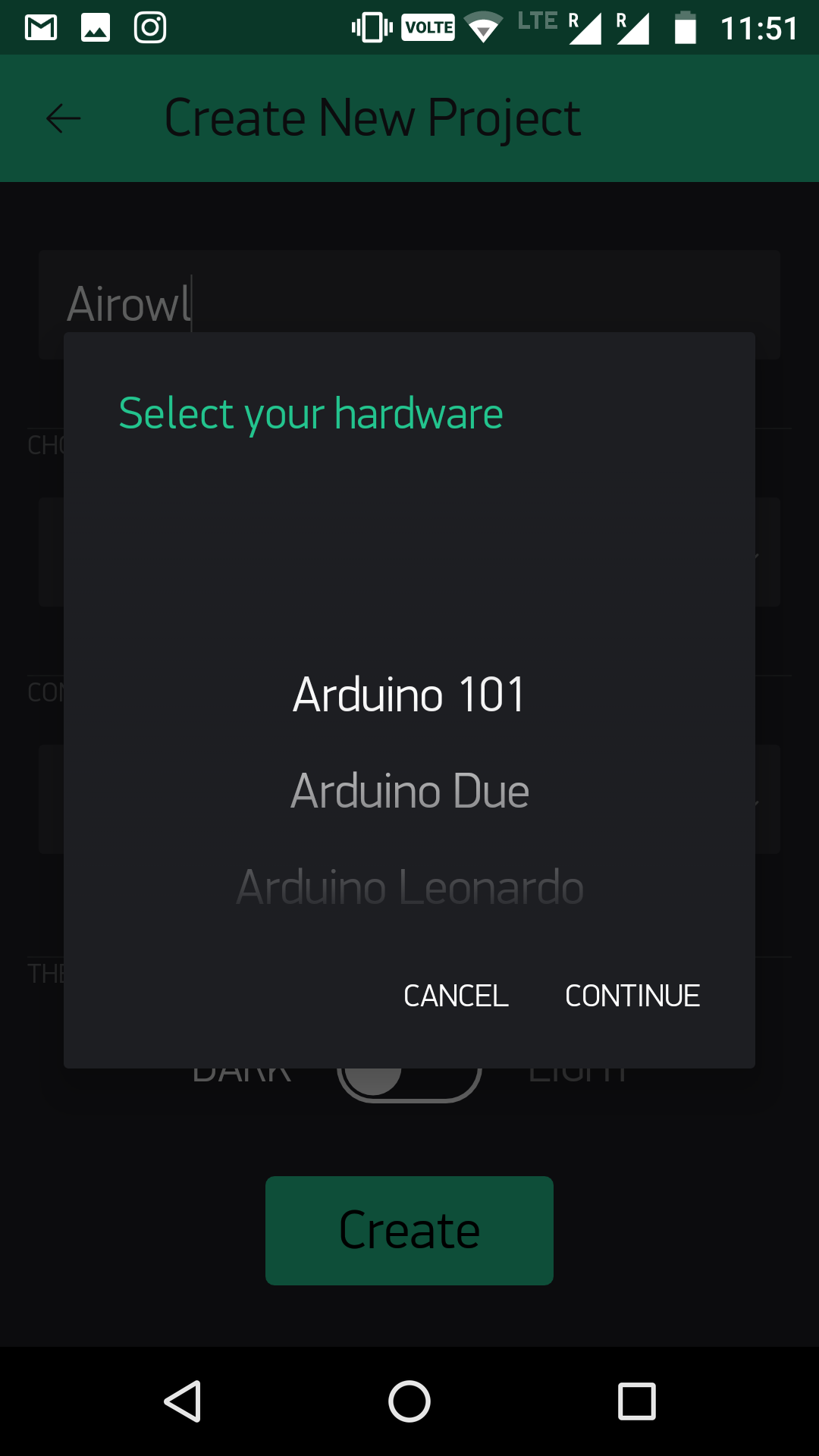Tap the Arduino 101 option
The height and width of the screenshot is (1456, 819).
409,695
